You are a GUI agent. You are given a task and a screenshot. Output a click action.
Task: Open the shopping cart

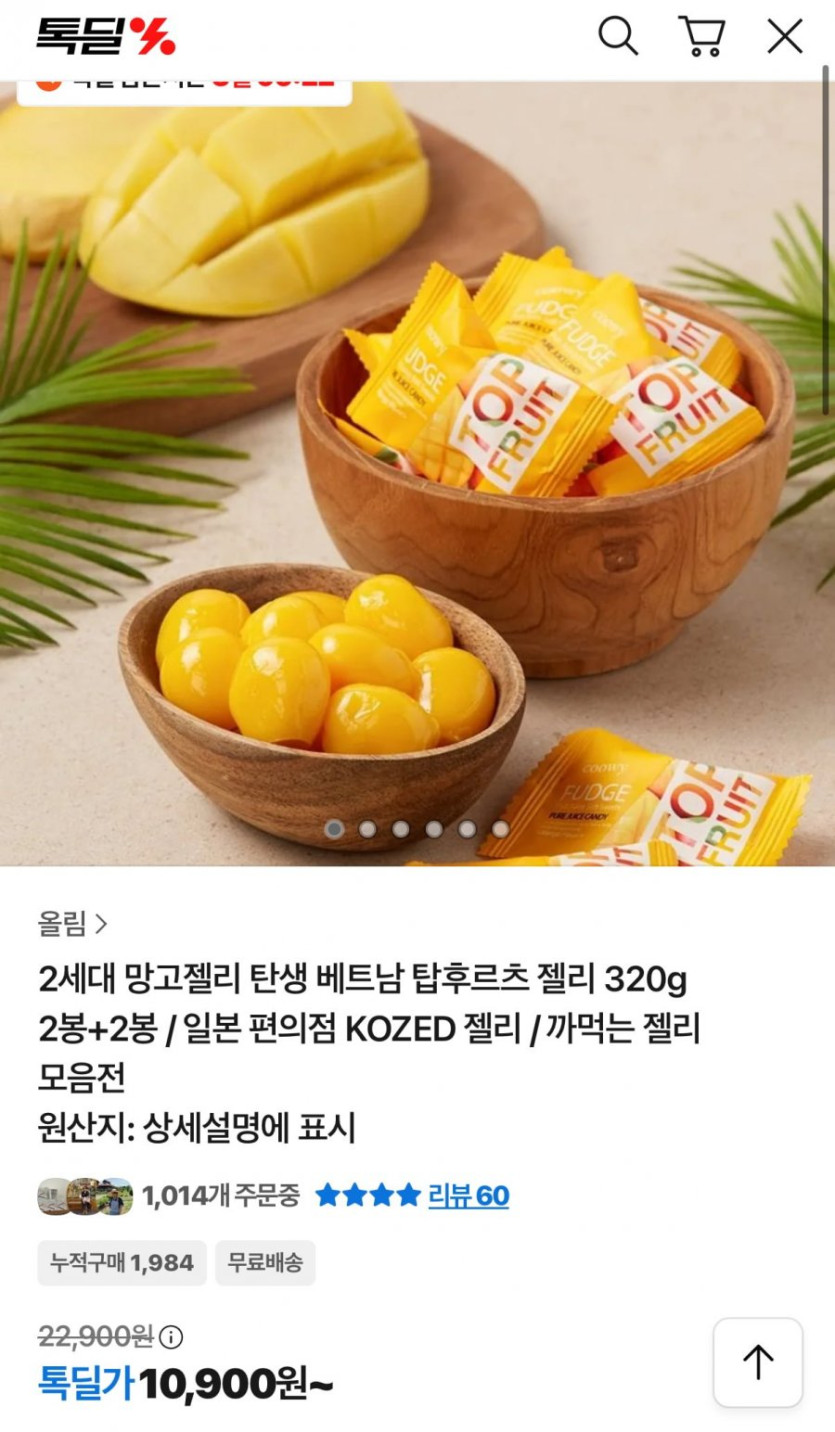701,37
